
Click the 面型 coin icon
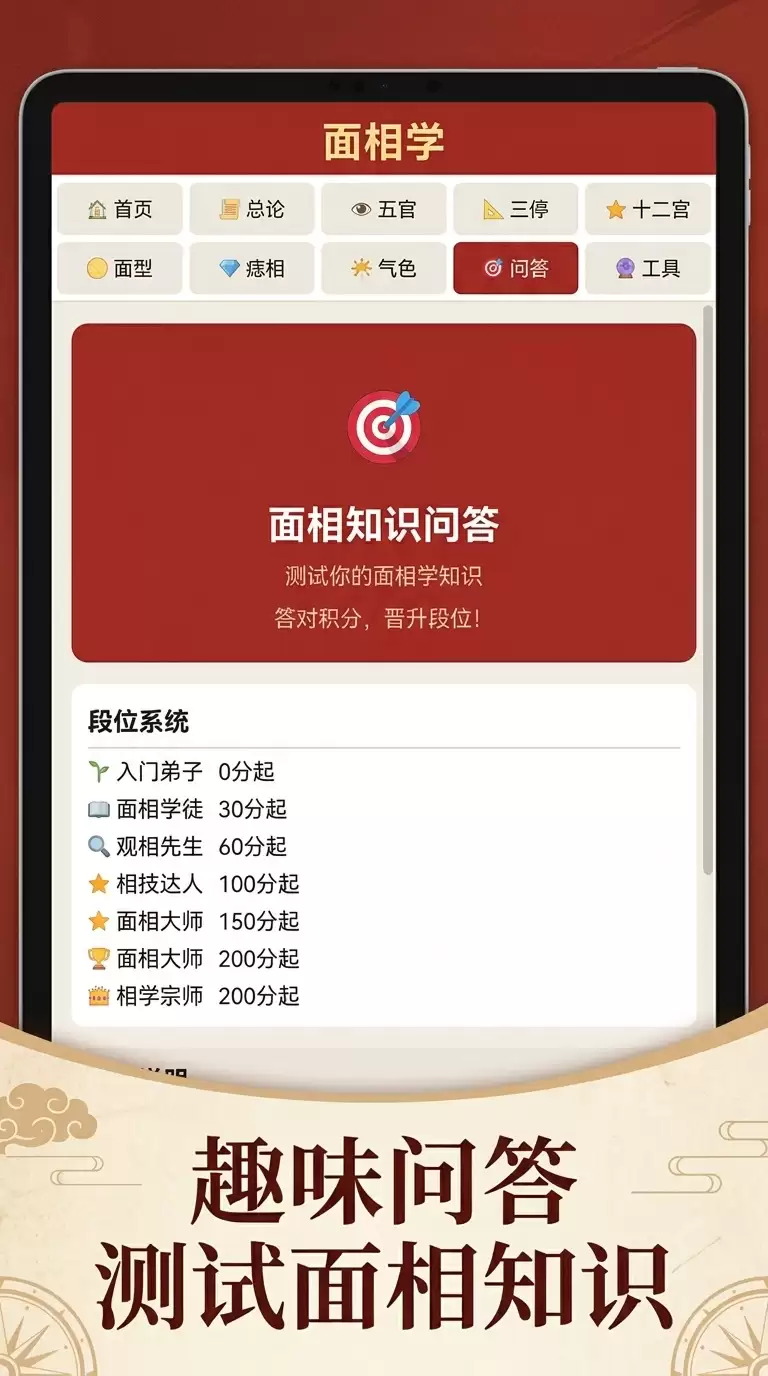pos(97,268)
